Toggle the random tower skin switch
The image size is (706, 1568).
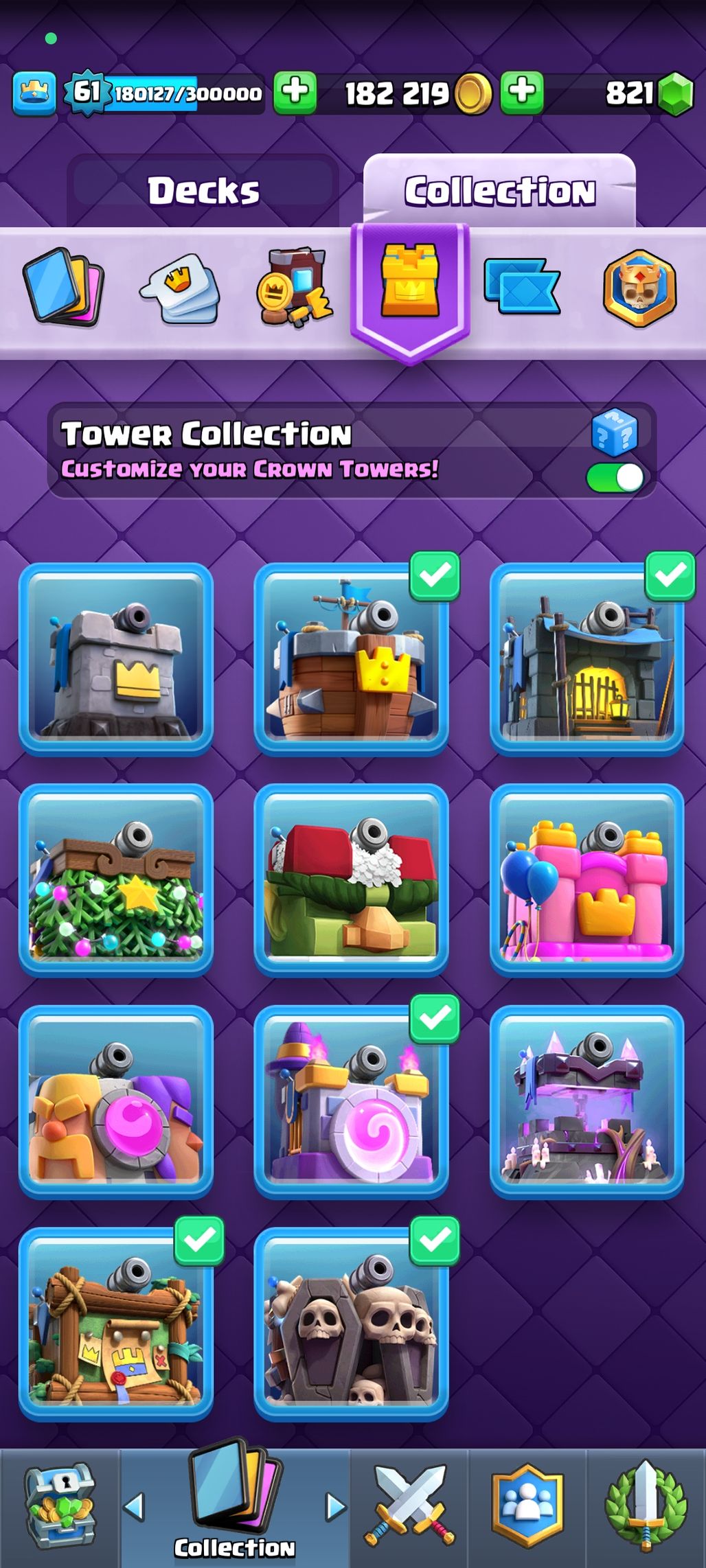(615, 477)
